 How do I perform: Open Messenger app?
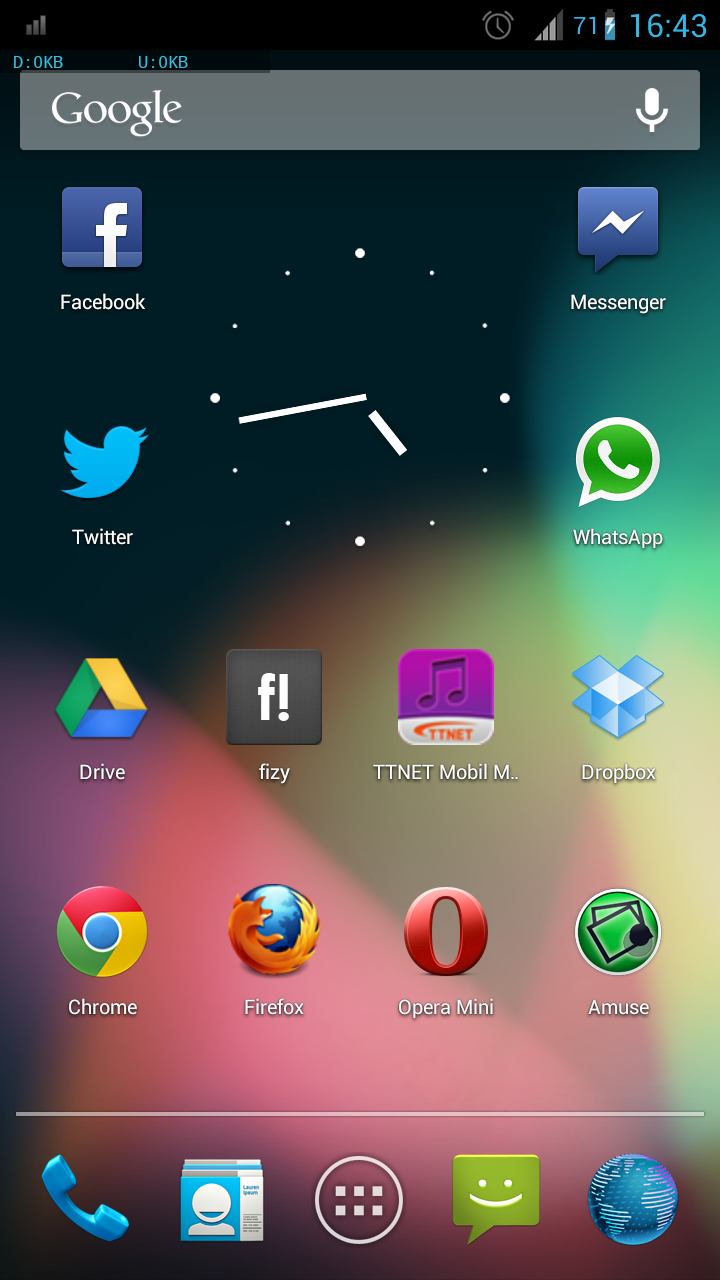click(617, 229)
